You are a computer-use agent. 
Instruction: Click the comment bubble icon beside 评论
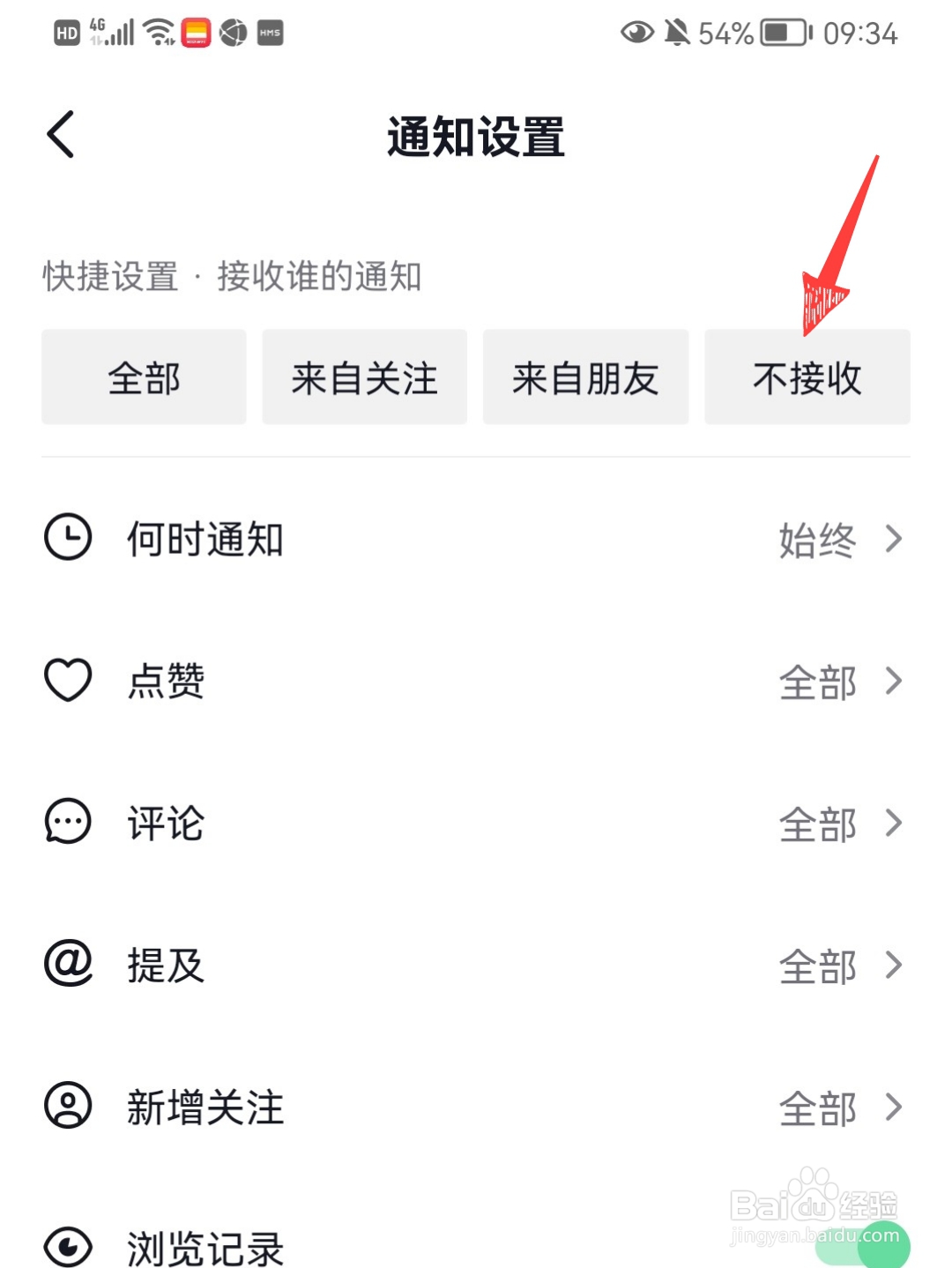point(69,824)
